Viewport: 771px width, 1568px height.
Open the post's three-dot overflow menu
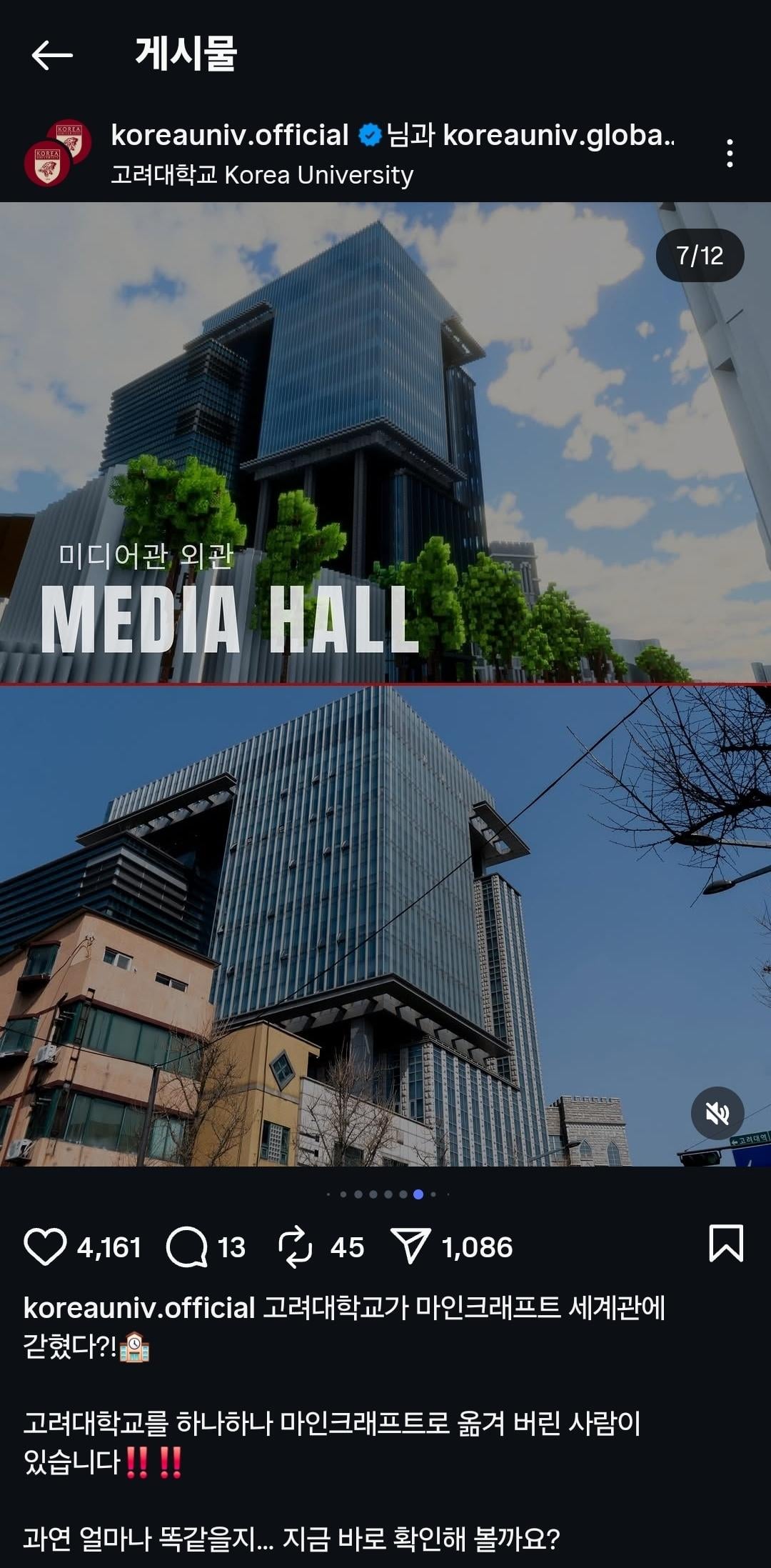[x=729, y=154]
